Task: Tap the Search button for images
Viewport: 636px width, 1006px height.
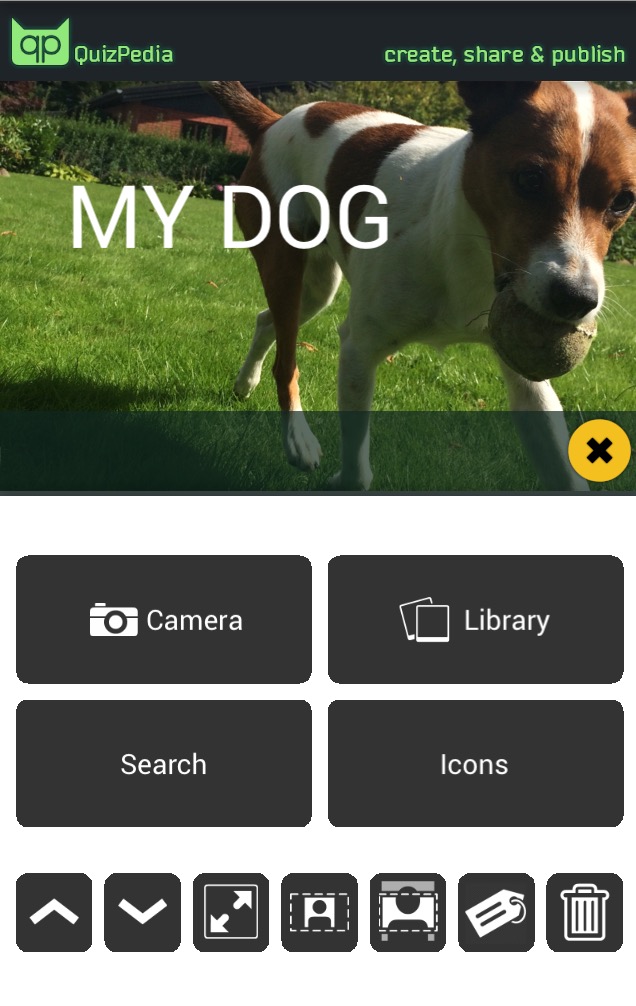Action: click(x=164, y=764)
